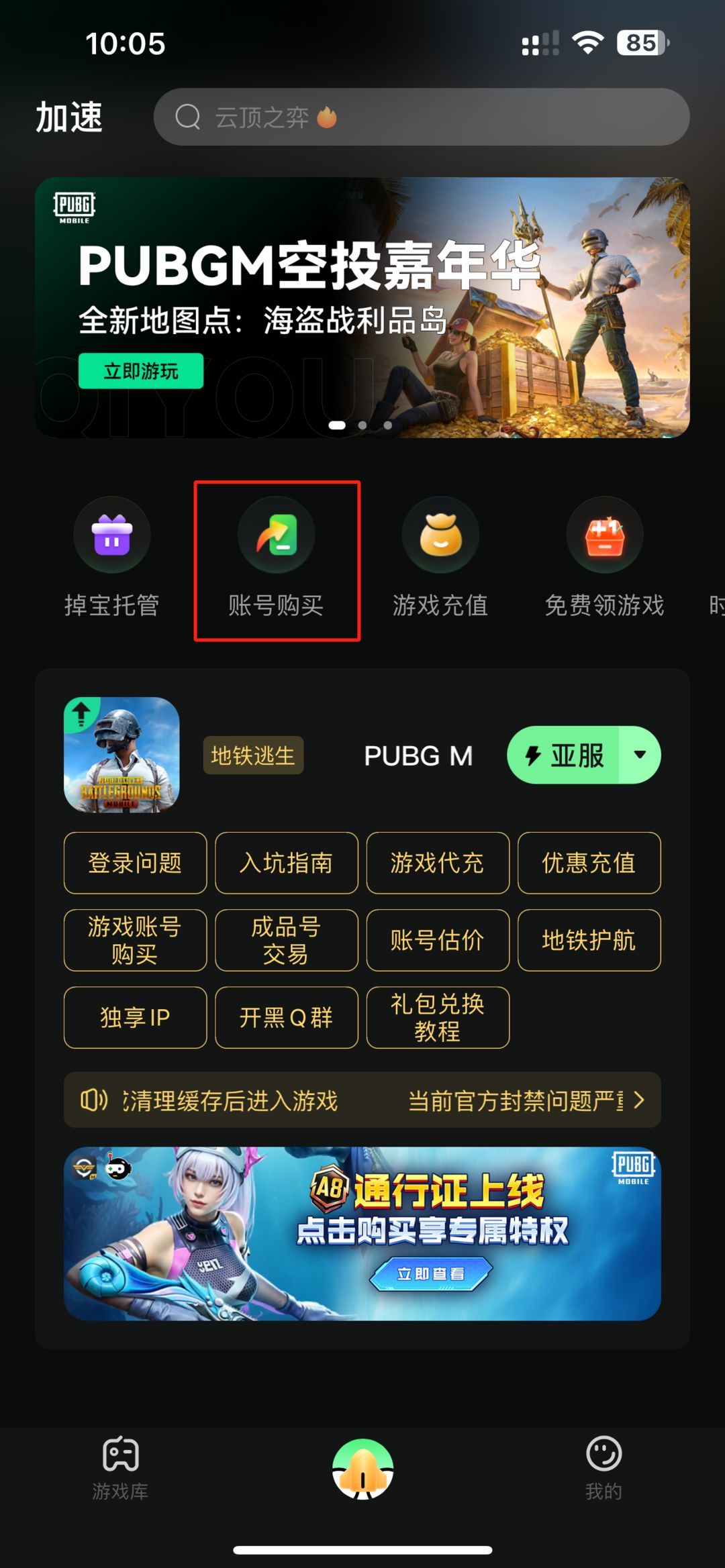Image resolution: width=725 pixels, height=1568 pixels.
Task: Open 独享 IP option
Action: (135, 1017)
